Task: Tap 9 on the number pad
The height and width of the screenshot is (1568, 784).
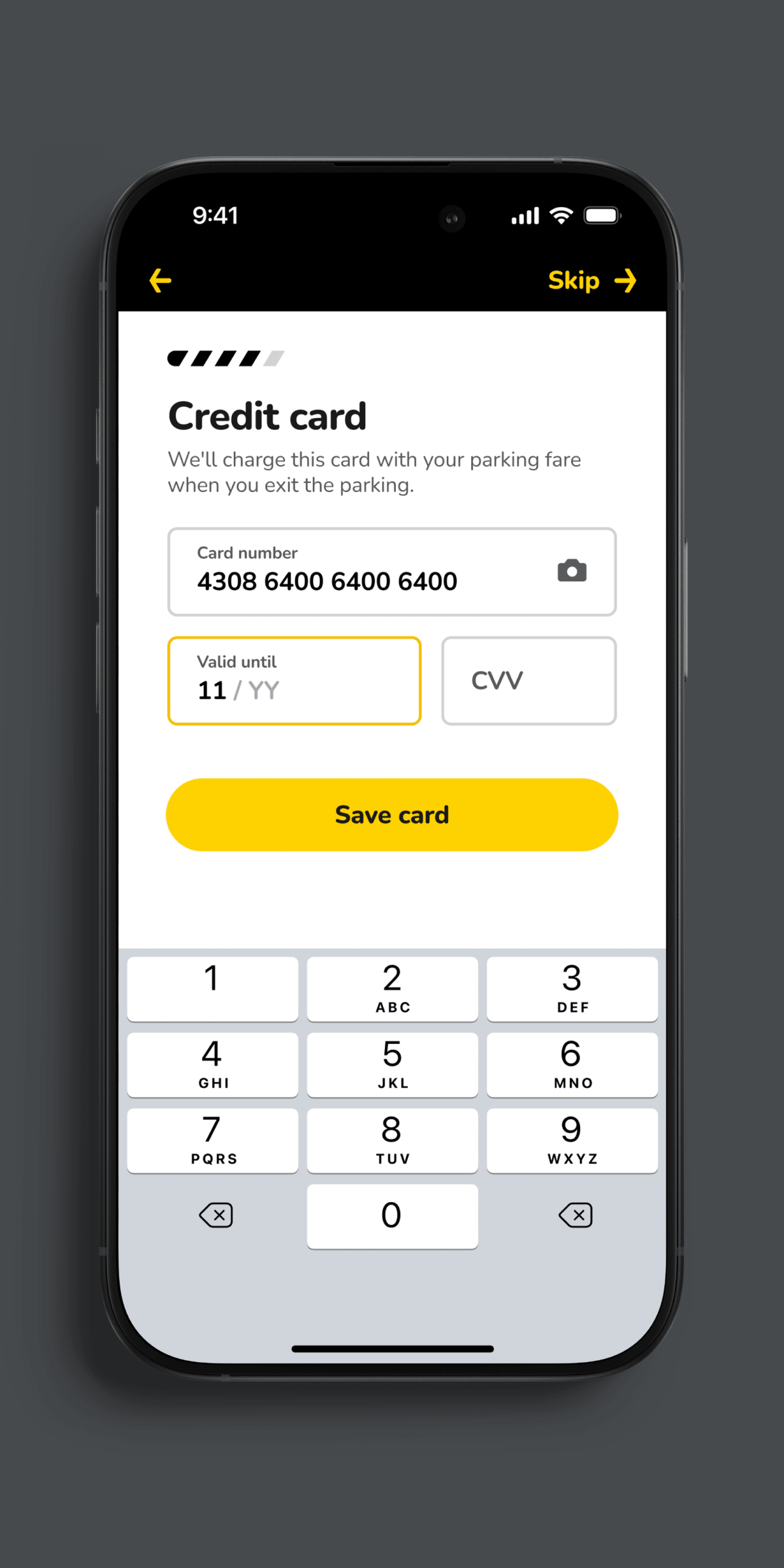Action: tap(572, 1140)
